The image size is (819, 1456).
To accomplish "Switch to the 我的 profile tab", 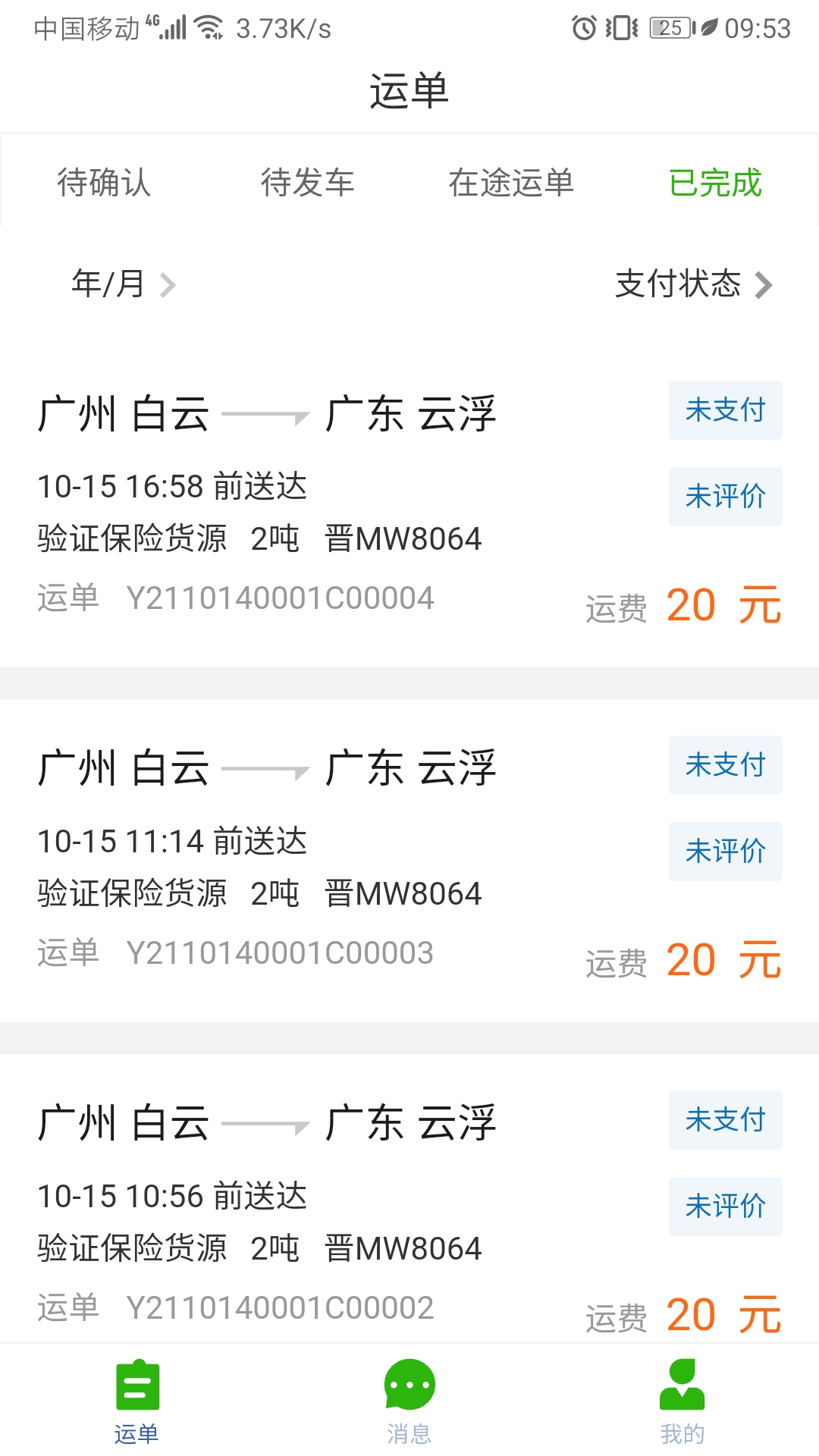I will [682, 1401].
